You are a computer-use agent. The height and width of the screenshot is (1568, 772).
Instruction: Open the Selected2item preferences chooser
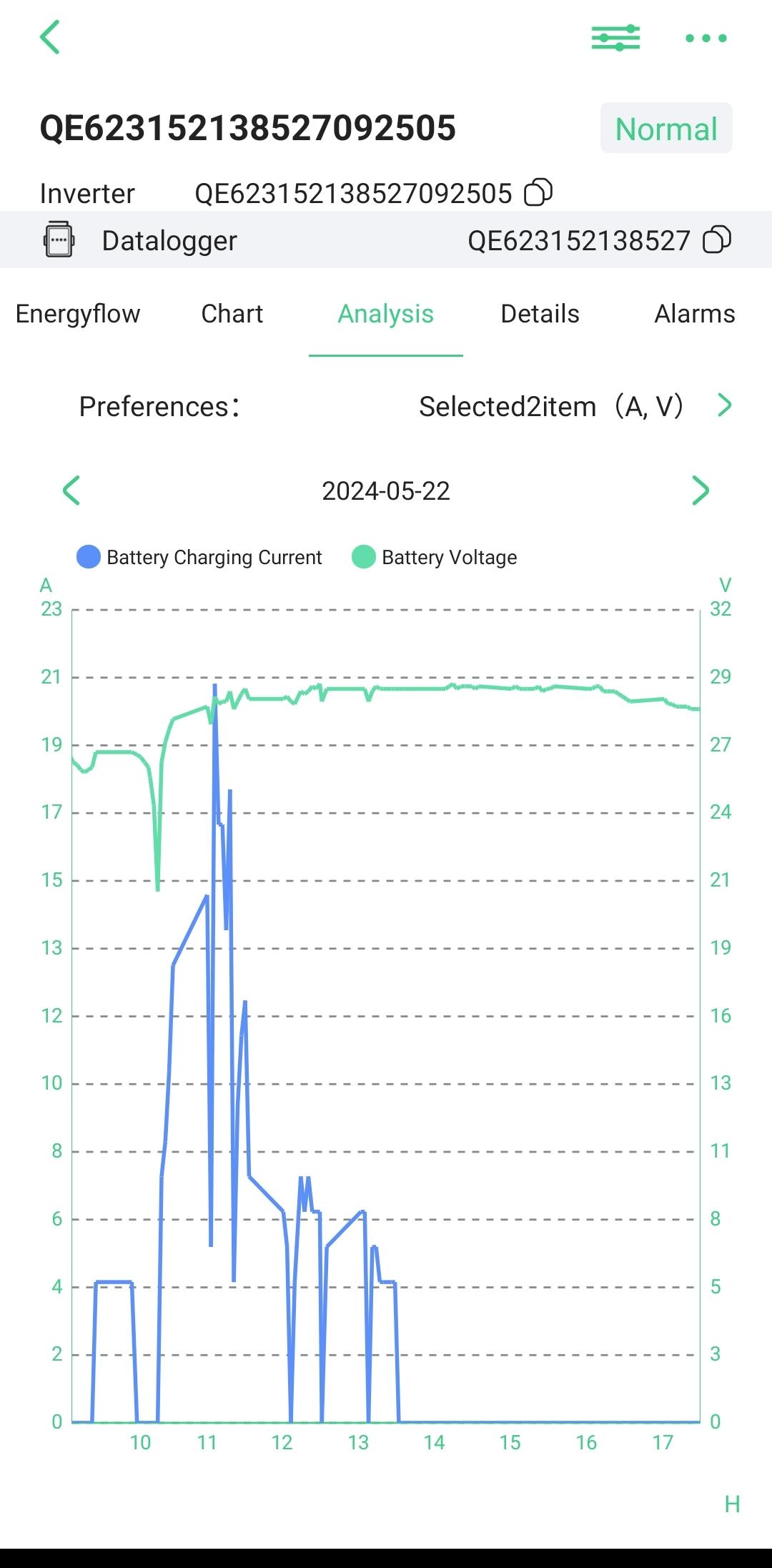click(550, 406)
